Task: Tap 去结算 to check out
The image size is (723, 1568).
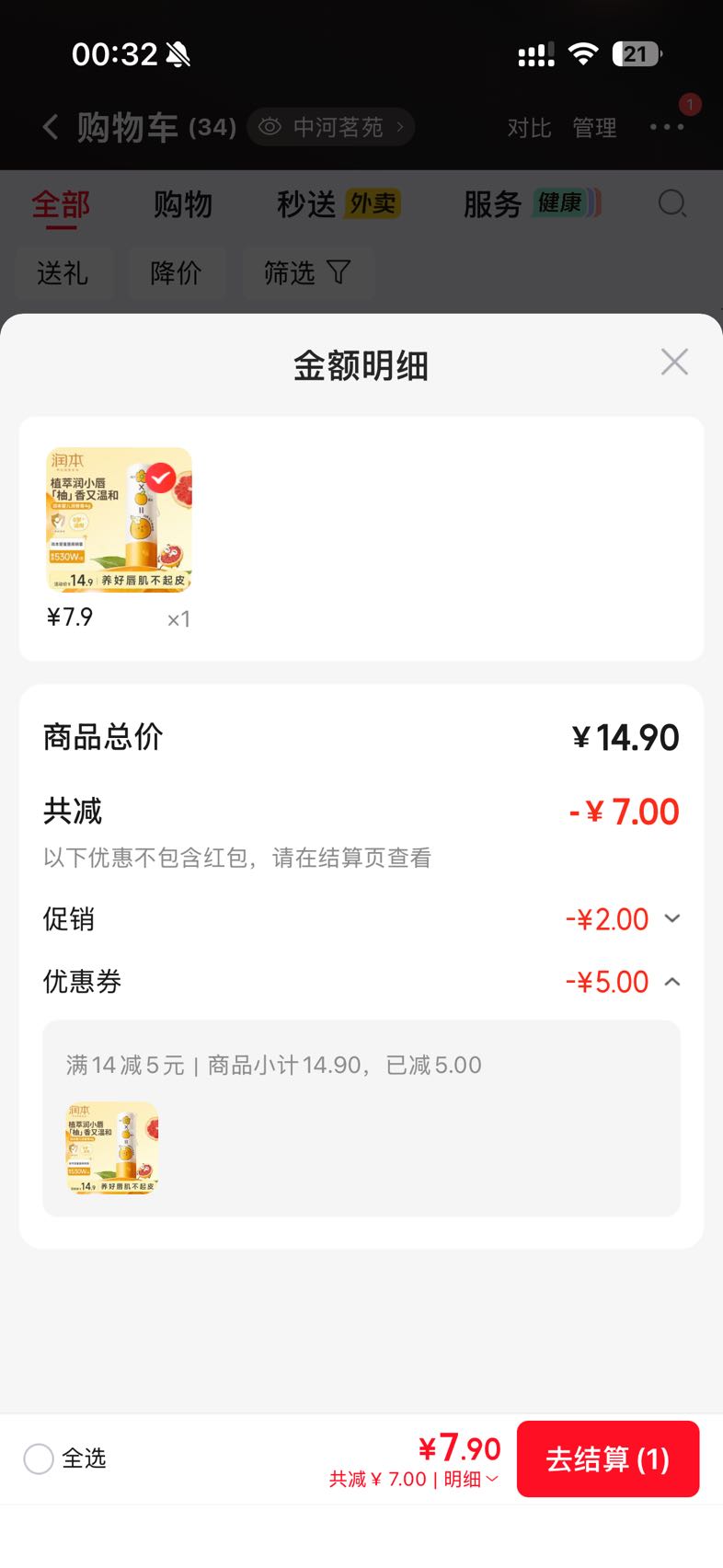Action: tap(608, 1458)
